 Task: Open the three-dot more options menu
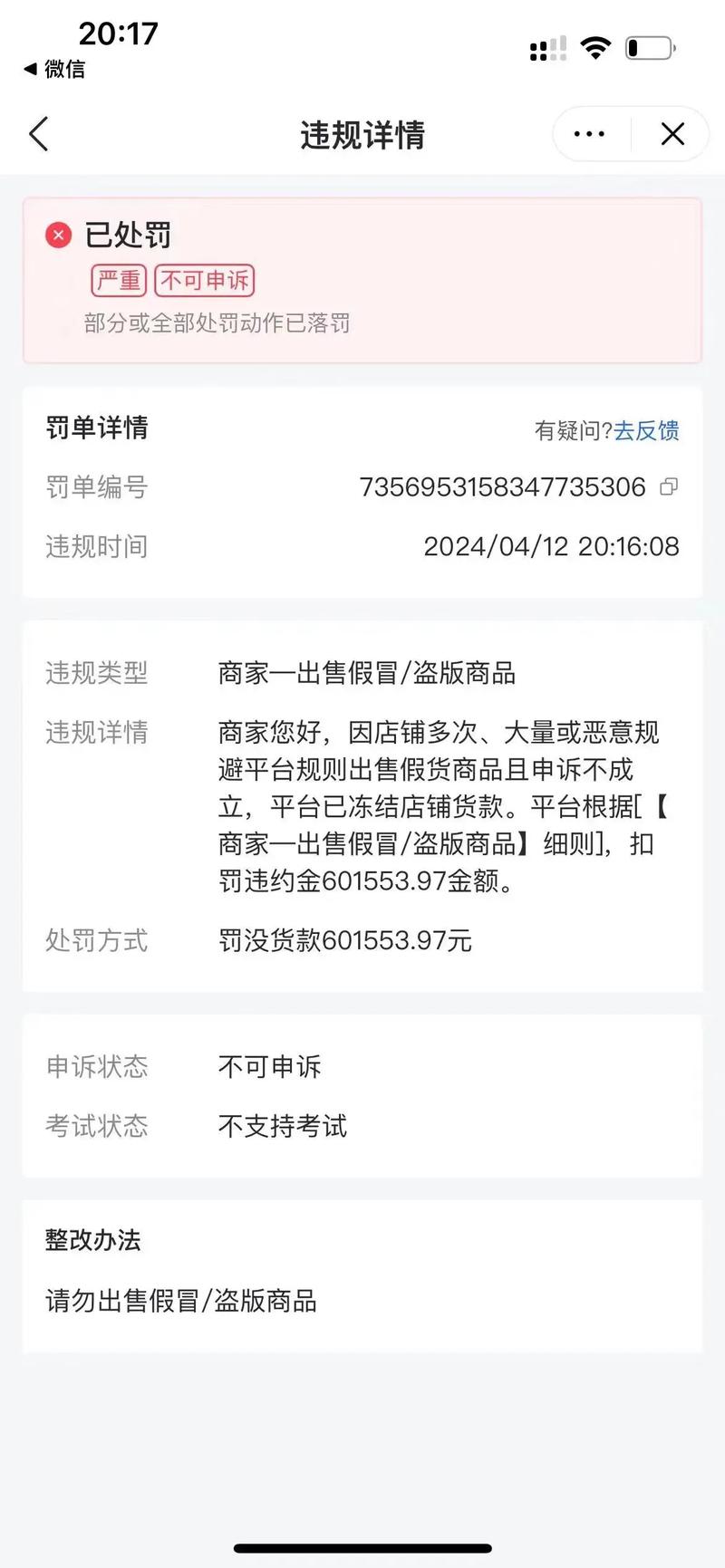pos(589,135)
